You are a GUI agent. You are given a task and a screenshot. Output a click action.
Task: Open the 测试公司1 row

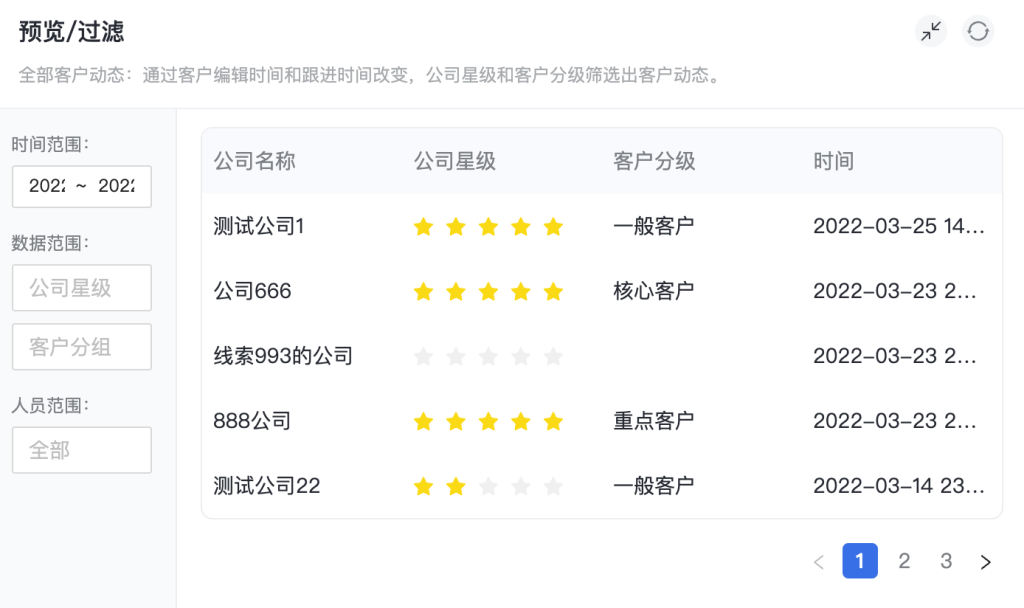pos(259,226)
